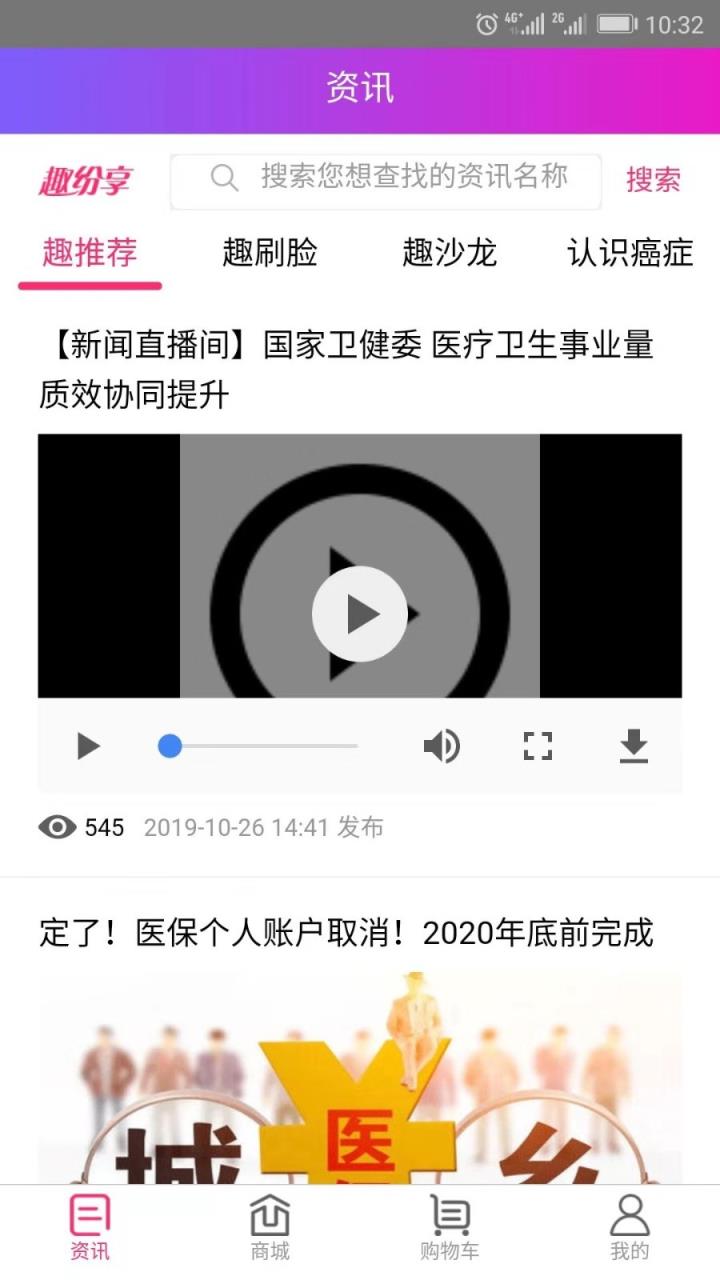This screenshot has height=1280, width=720.
Task: Tap the eye icon showing view count
Action: (56, 828)
